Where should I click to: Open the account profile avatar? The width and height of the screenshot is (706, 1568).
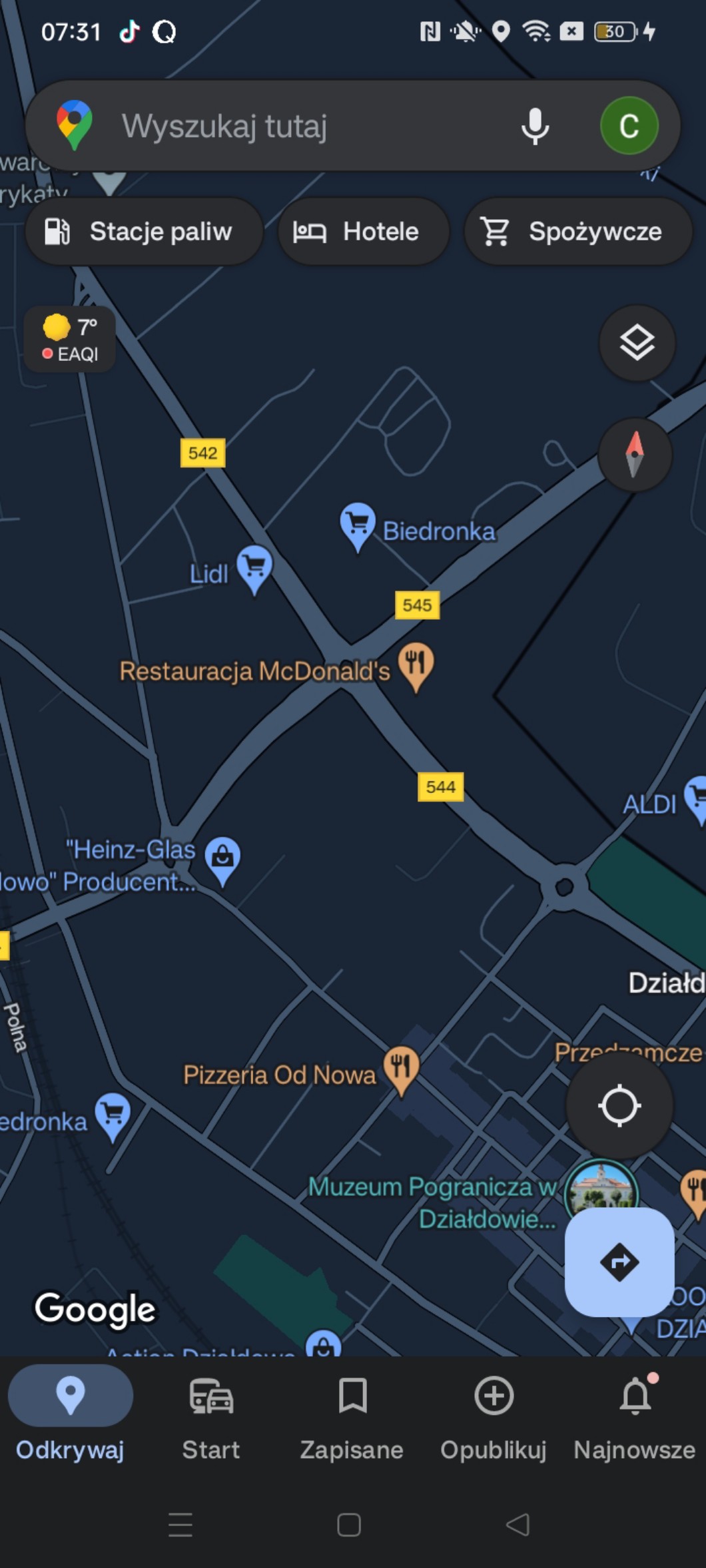629,126
